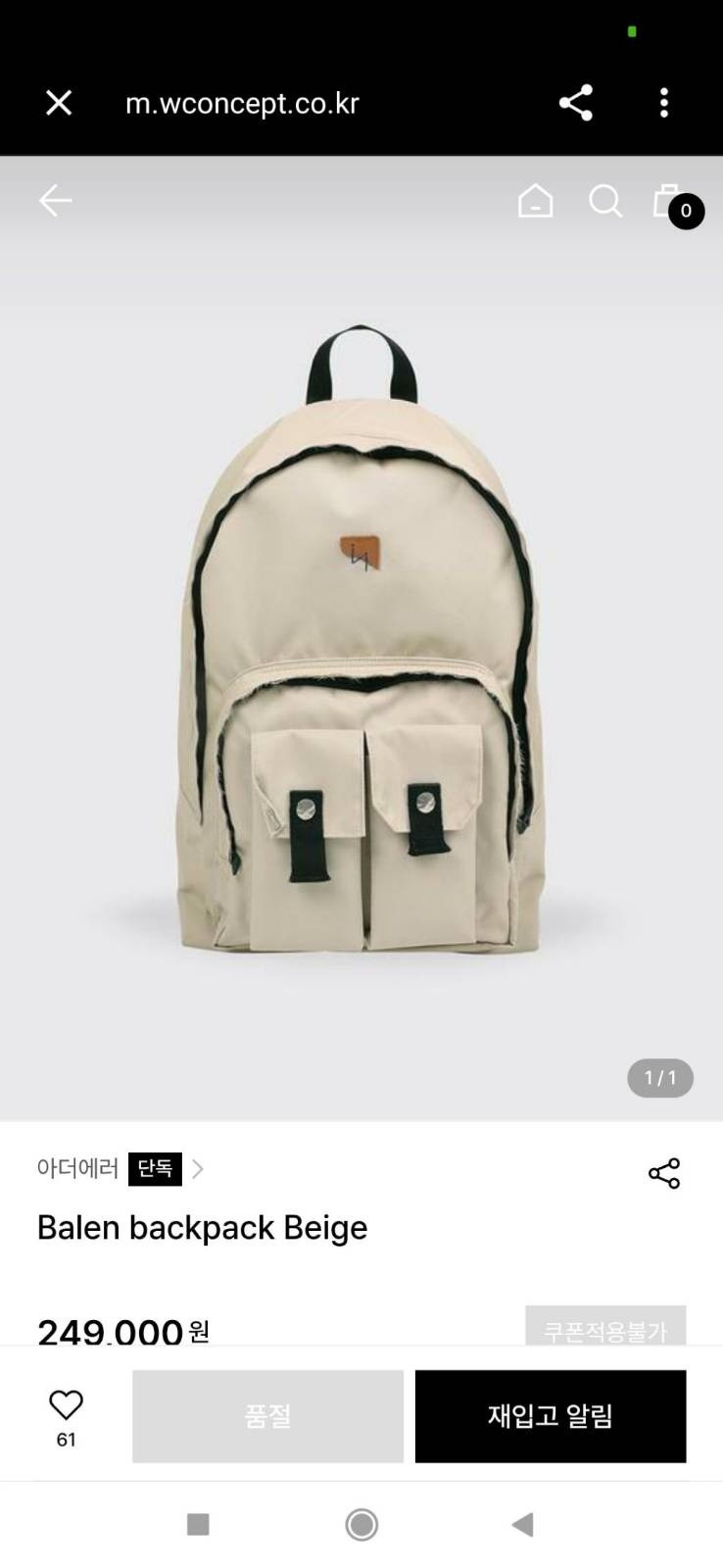The image size is (723, 1568).
Task: Go back using the page's arrow
Action: [56, 201]
